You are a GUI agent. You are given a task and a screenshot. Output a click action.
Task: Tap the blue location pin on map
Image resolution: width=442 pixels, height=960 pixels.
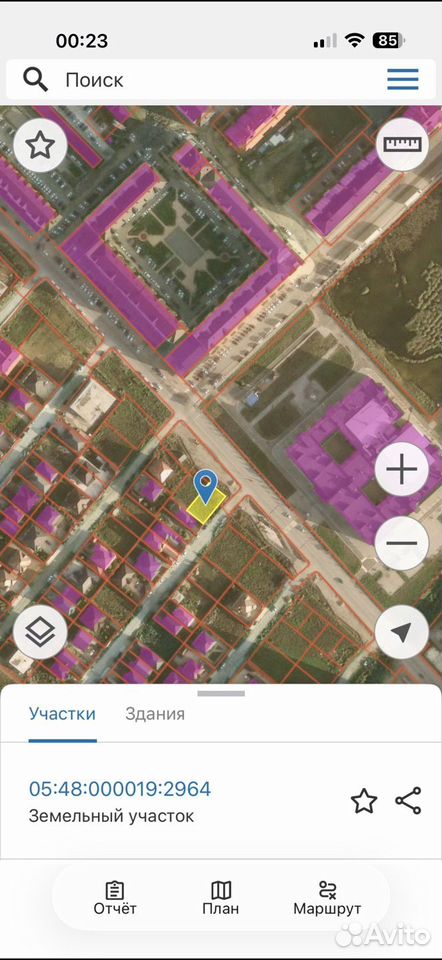point(206,486)
